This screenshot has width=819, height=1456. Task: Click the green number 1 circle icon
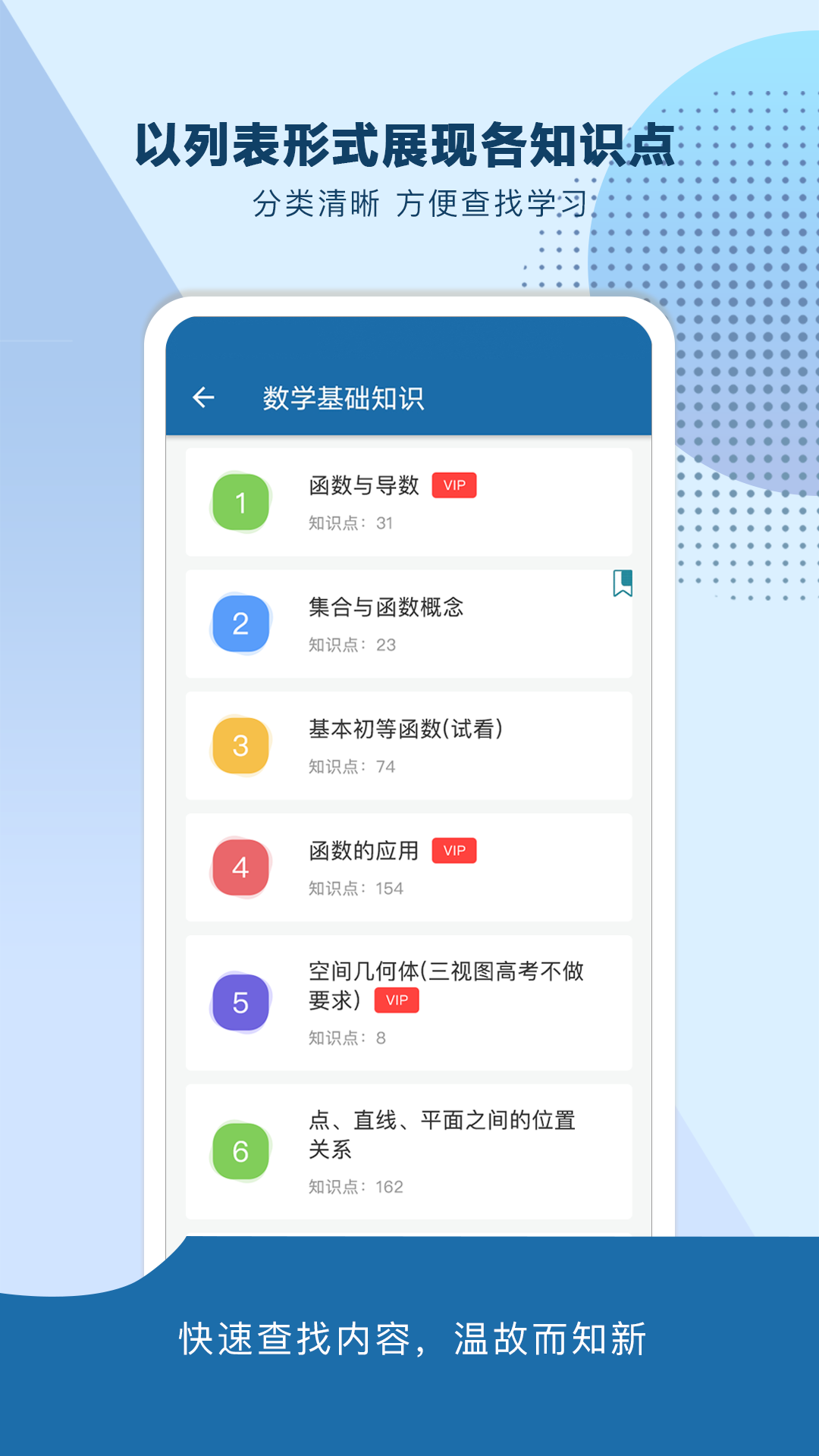coord(241,500)
